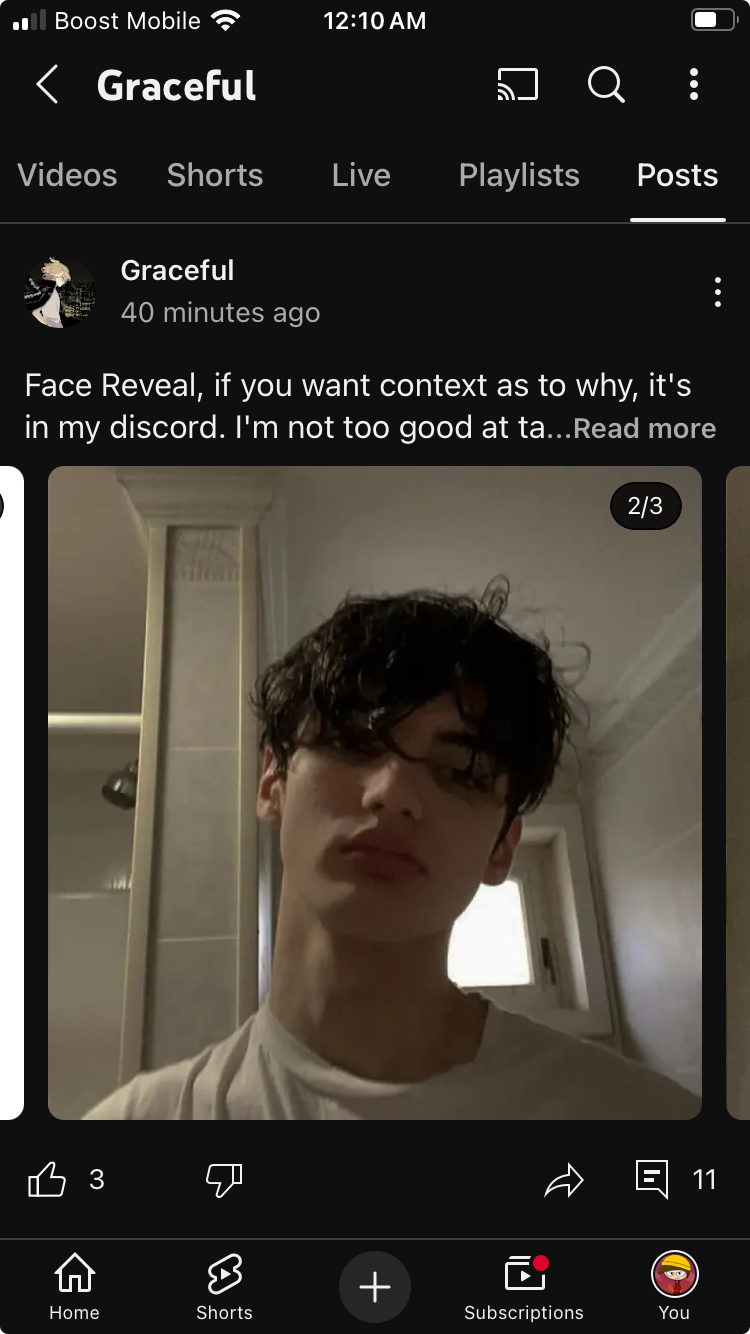Open Graceful's profile avatar on the post

(60, 292)
